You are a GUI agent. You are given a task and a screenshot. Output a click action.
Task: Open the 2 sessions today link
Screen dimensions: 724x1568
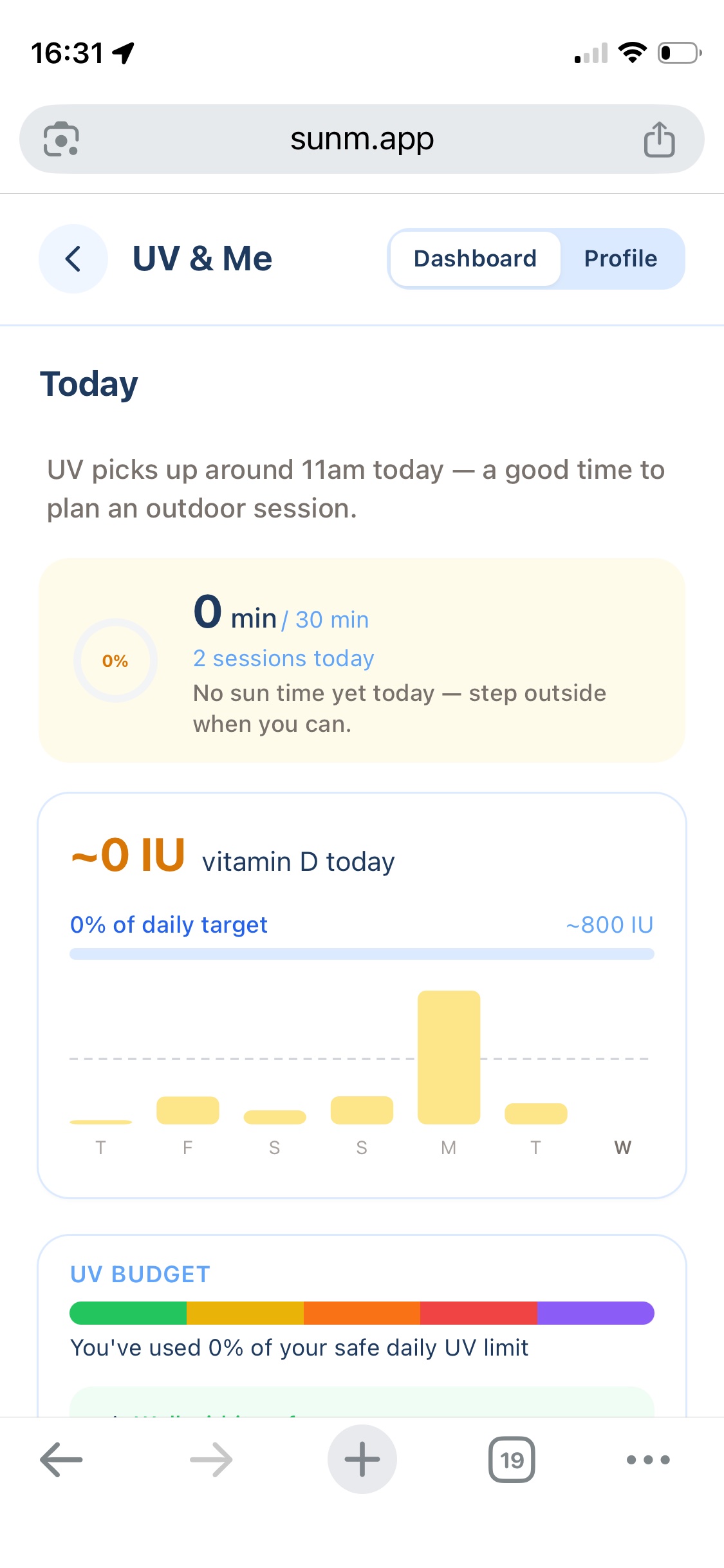pos(283,658)
